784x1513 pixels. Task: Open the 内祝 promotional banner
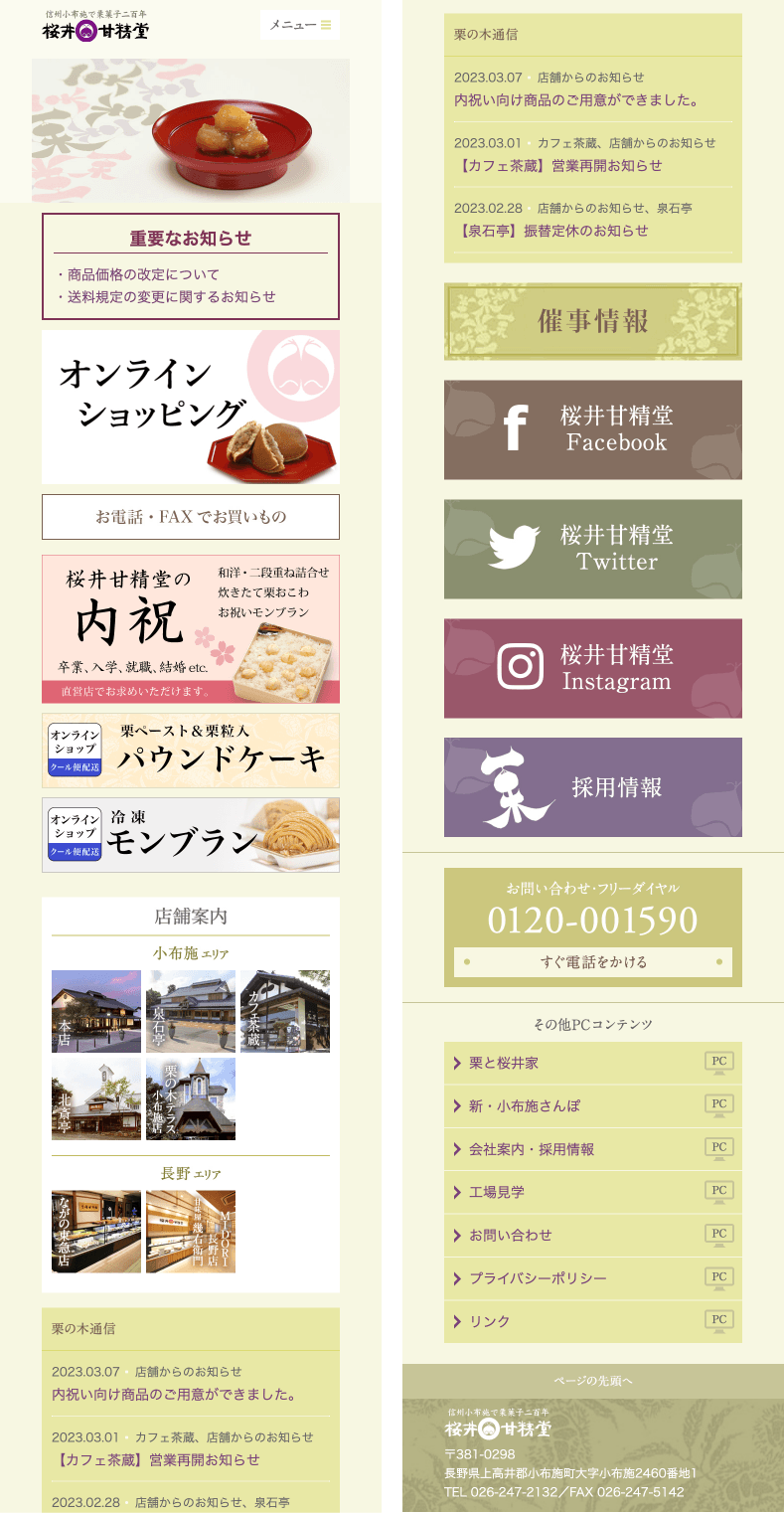click(191, 628)
